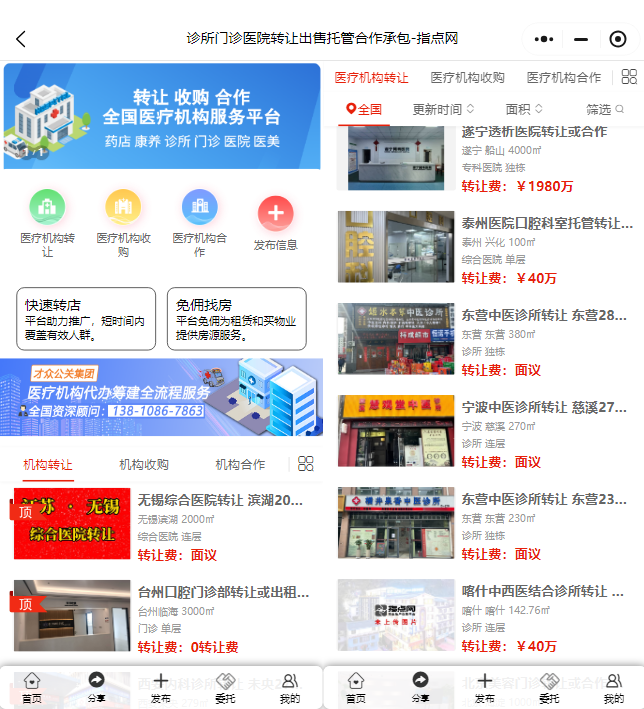Sort the listings by 面积

tap(524, 109)
